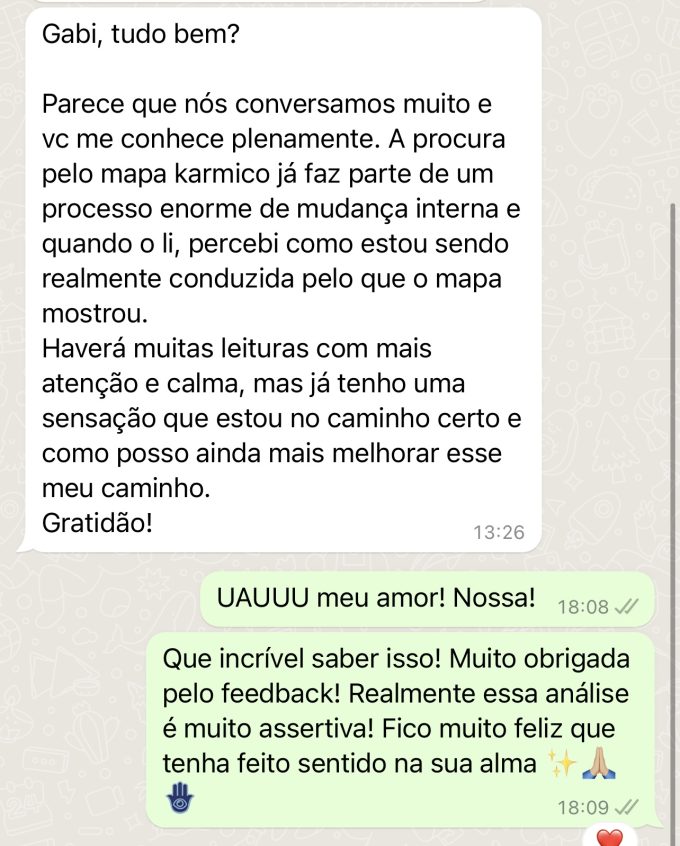Viewport: 680px width, 846px height.
Task: Open the heart reaction below the last message
Action: (609, 836)
